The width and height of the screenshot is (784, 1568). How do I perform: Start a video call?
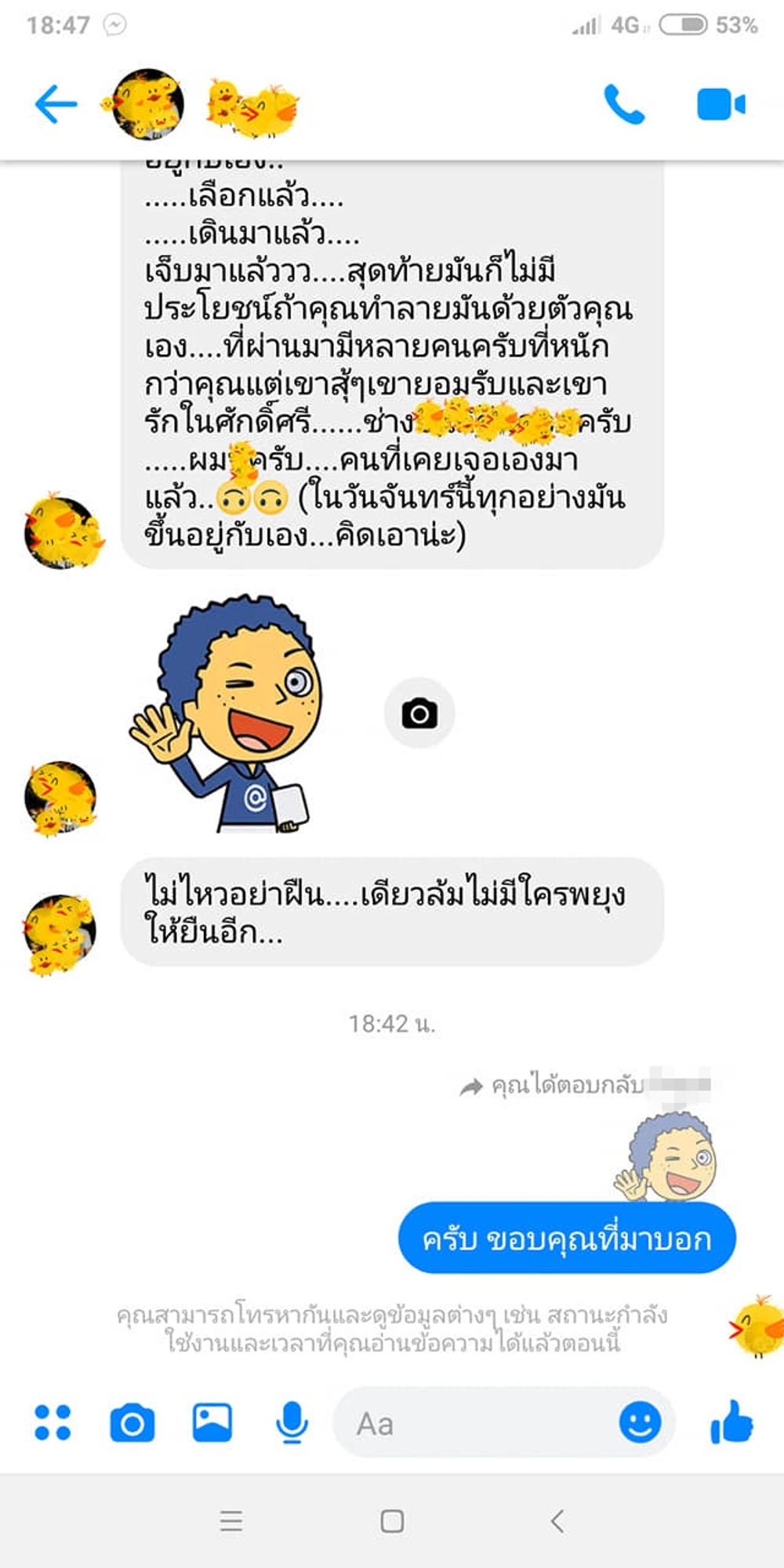point(720,104)
